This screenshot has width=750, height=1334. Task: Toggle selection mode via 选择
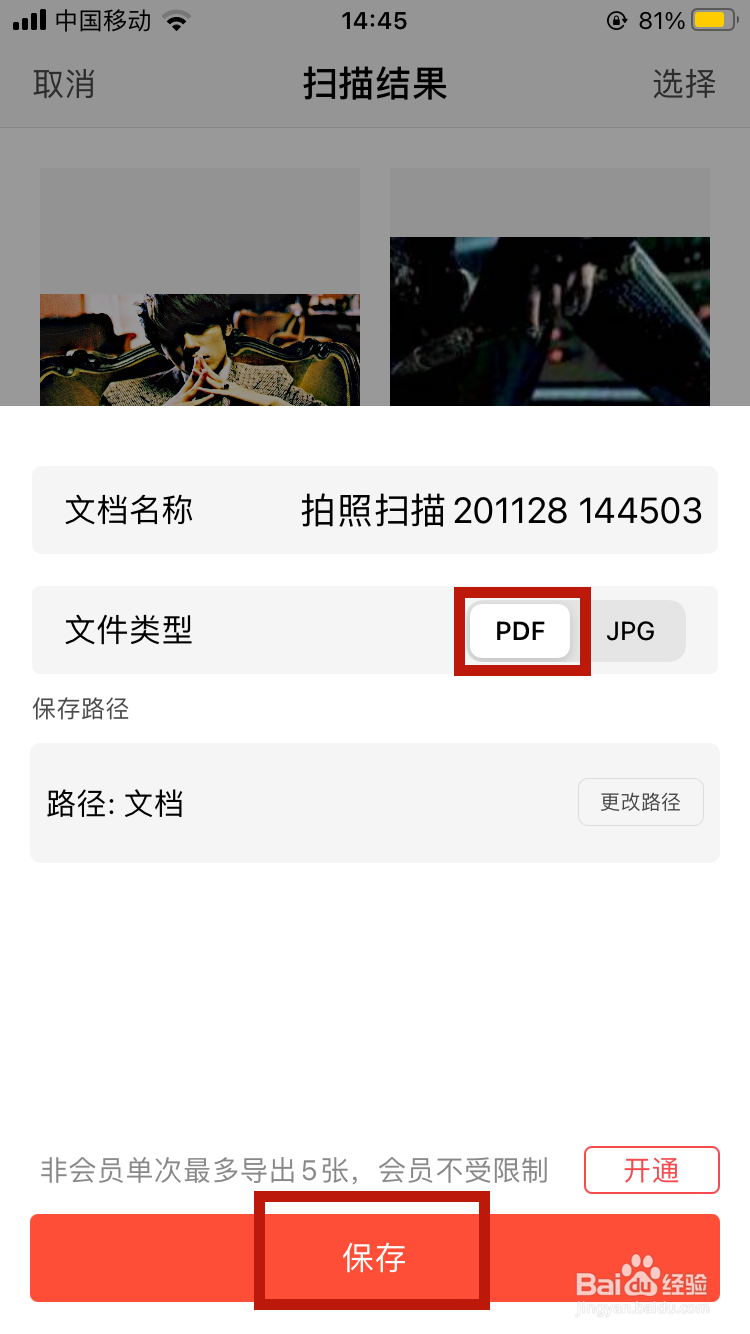(x=685, y=85)
